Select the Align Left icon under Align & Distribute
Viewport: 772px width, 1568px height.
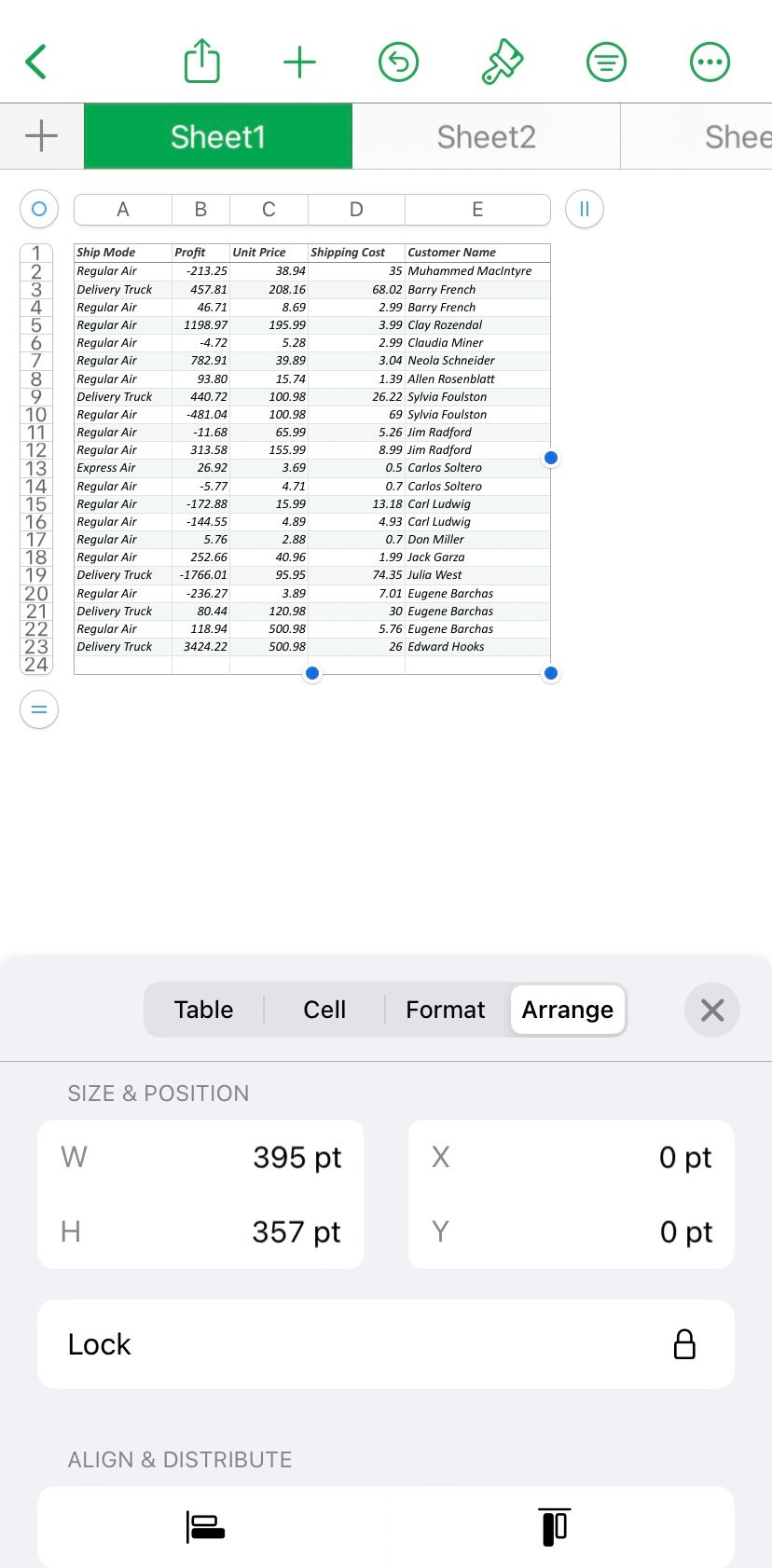pyautogui.click(x=204, y=1527)
